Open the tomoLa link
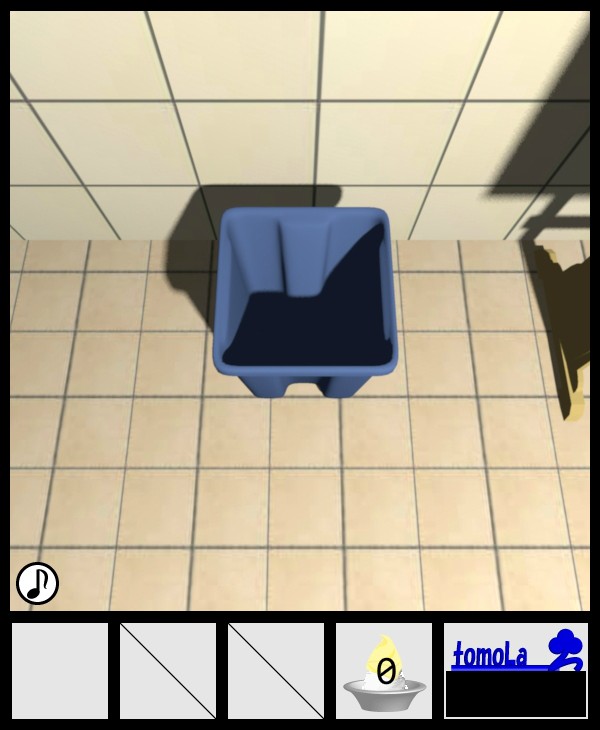The height and width of the screenshot is (730, 600). [515, 654]
